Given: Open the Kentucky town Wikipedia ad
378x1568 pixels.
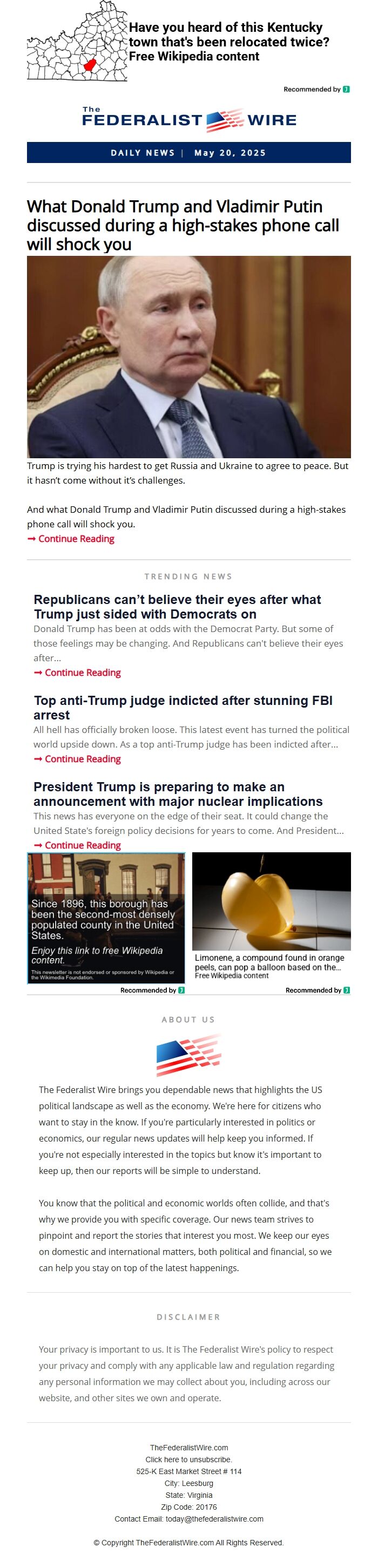Looking at the screenshot, I should [228, 42].
